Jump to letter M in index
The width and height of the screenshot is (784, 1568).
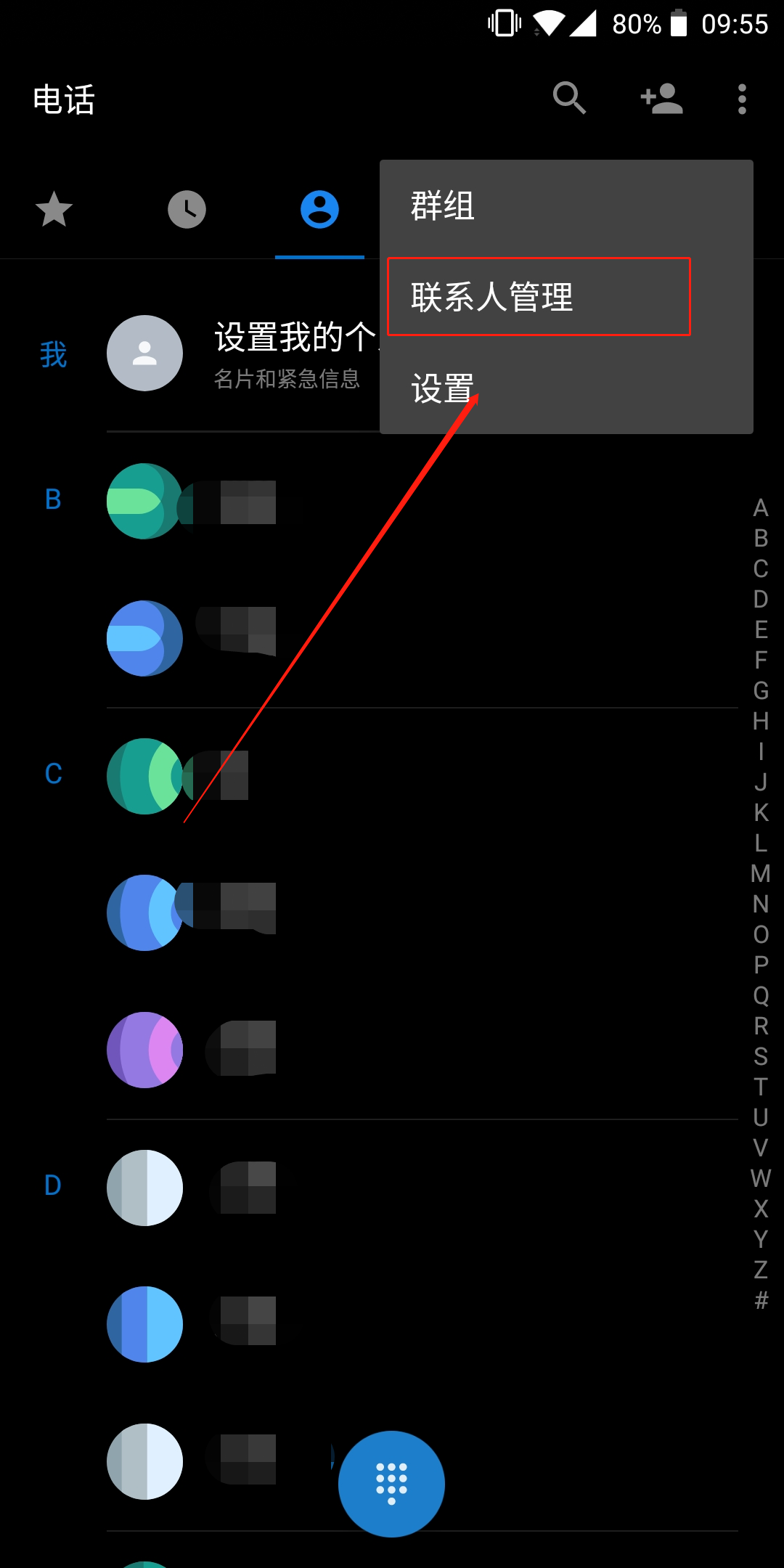pyautogui.click(x=760, y=873)
